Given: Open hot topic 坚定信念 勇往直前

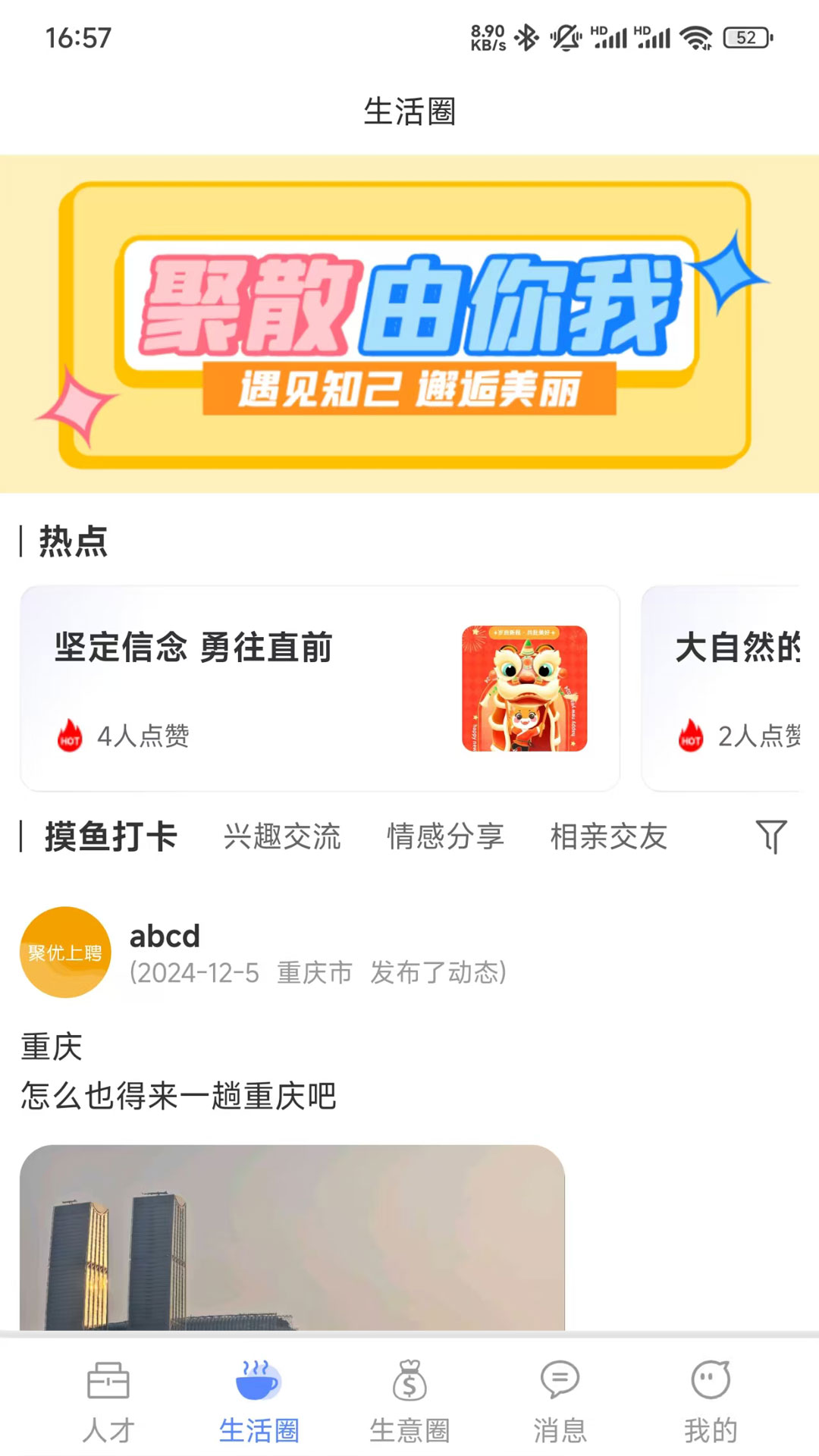Looking at the screenshot, I should point(320,688).
